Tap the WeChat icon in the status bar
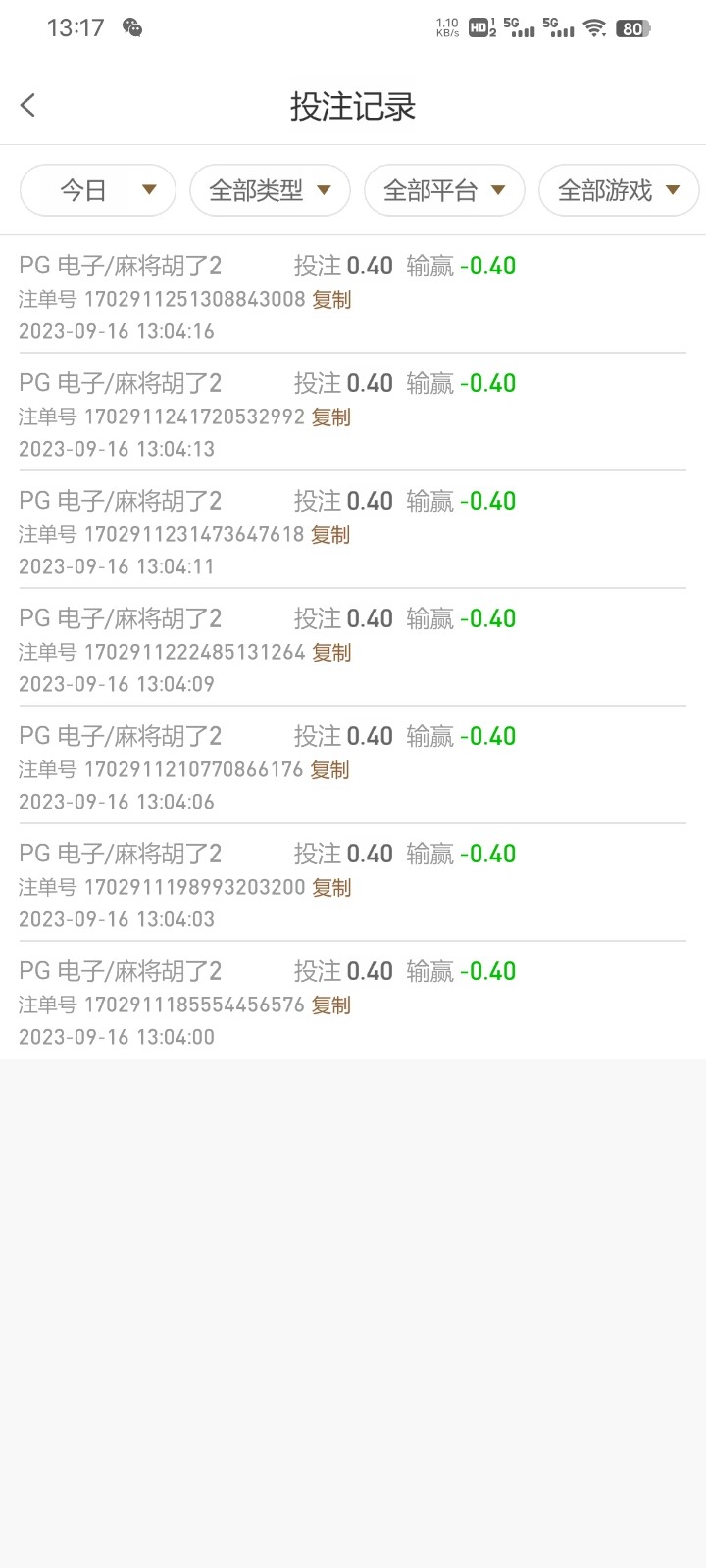 pos(132,28)
